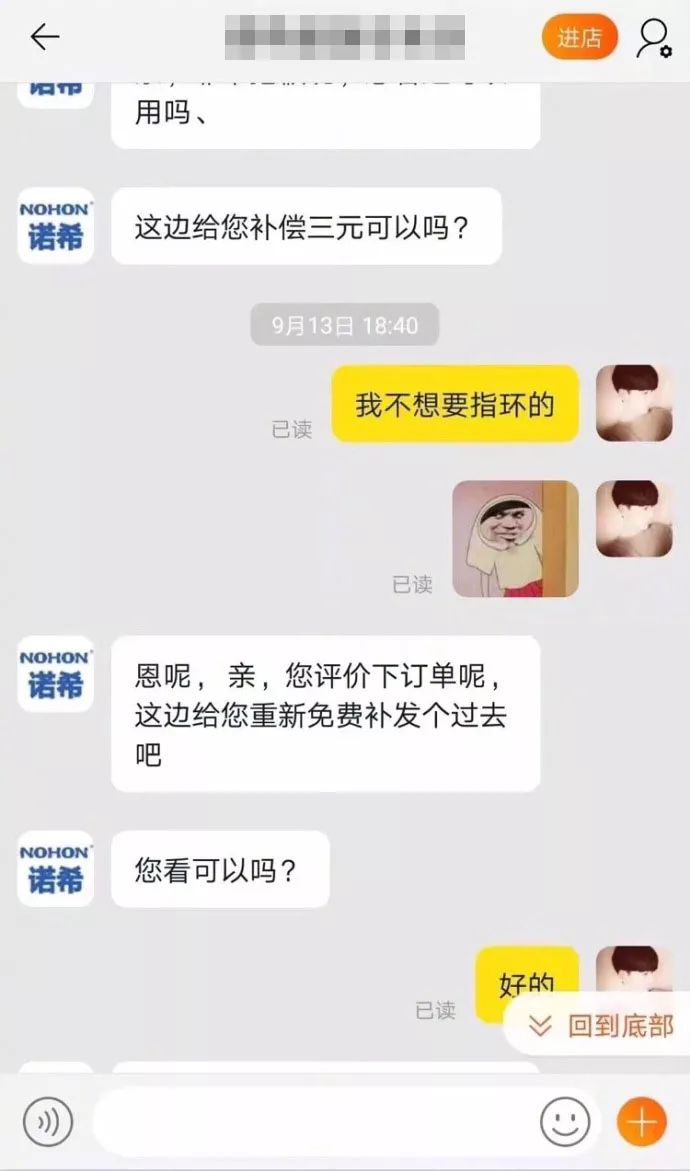690x1171 pixels.
Task: Switch to voice input
Action: (48, 1122)
